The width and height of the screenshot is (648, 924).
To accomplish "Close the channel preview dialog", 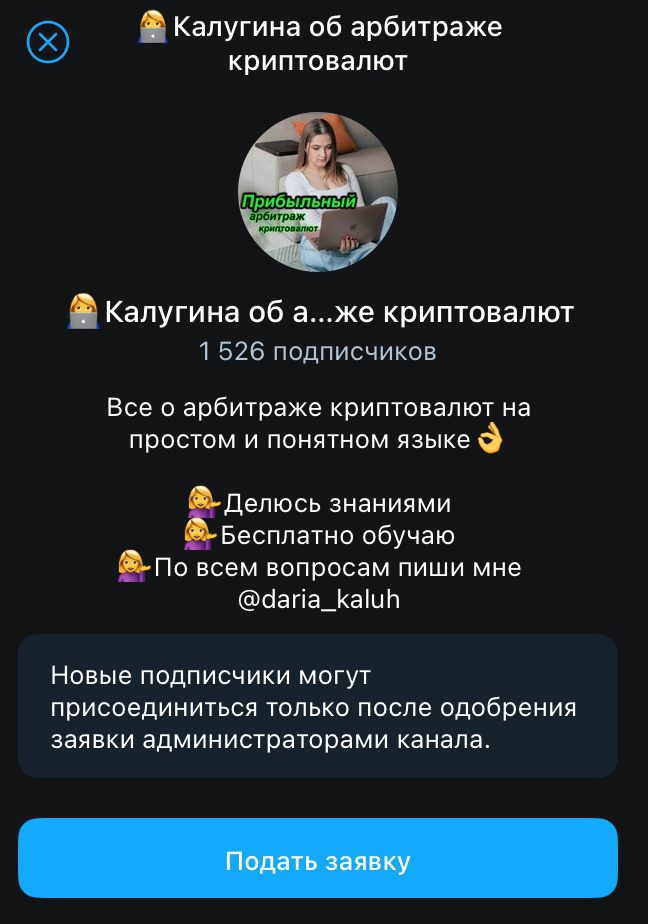I will [48, 43].
